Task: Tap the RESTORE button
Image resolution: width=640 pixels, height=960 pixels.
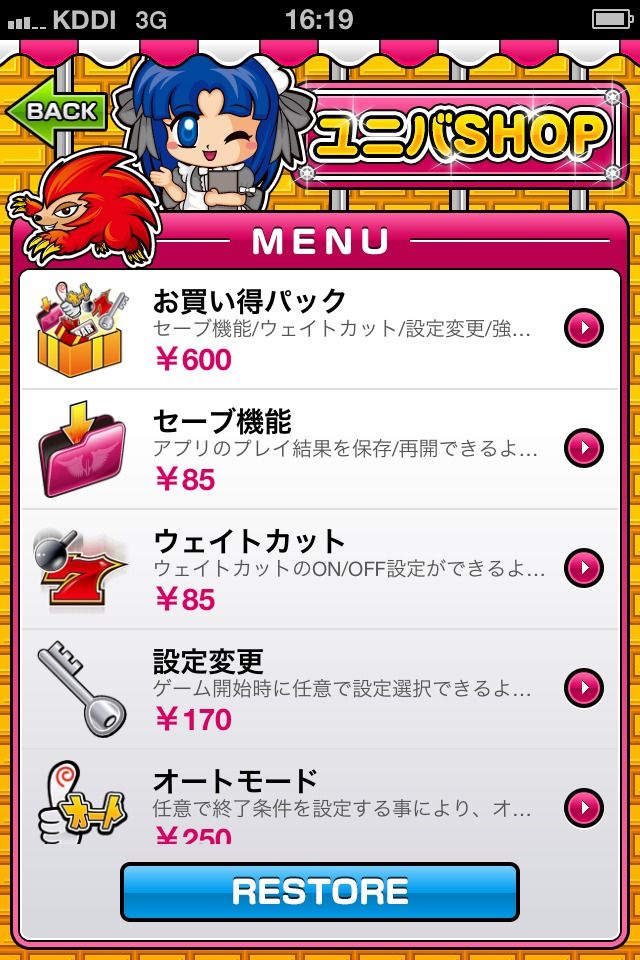Action: [320, 892]
